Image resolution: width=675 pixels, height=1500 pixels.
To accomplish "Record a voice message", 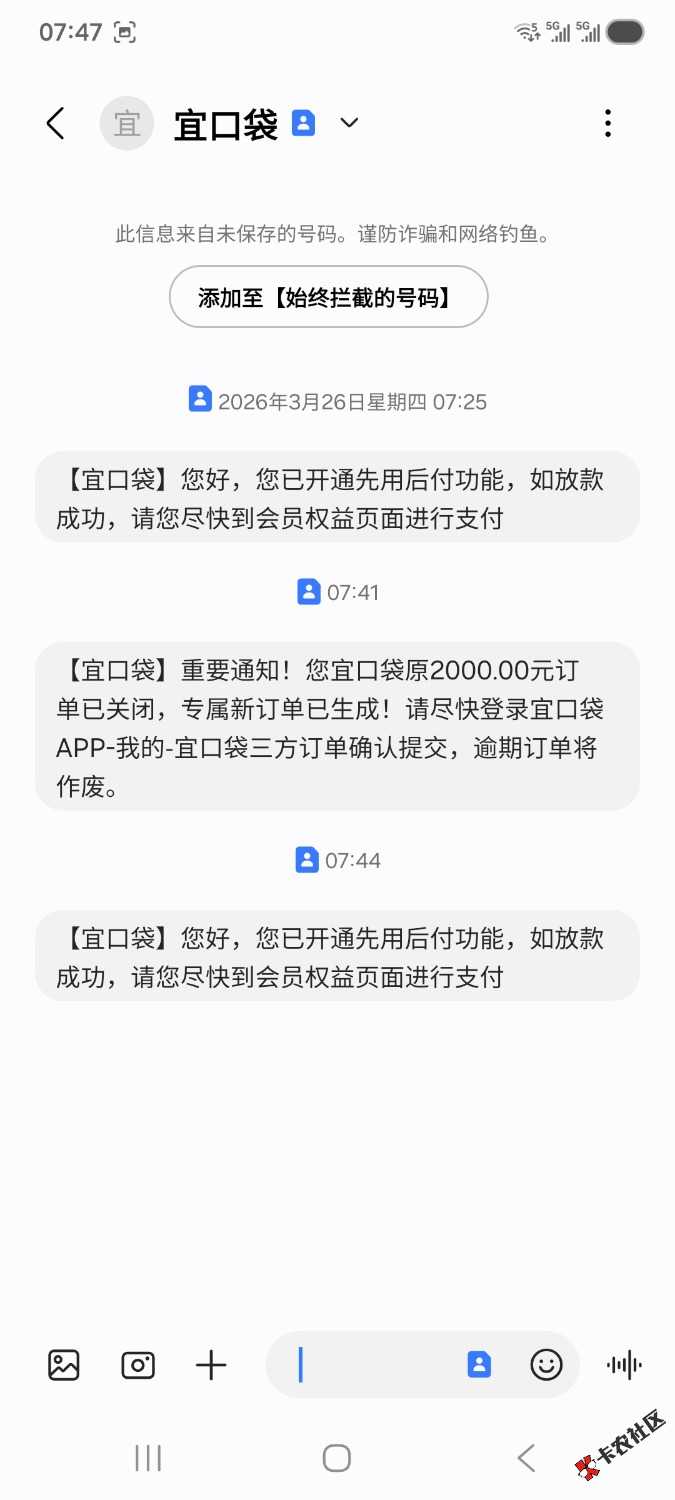I will pos(625,1365).
